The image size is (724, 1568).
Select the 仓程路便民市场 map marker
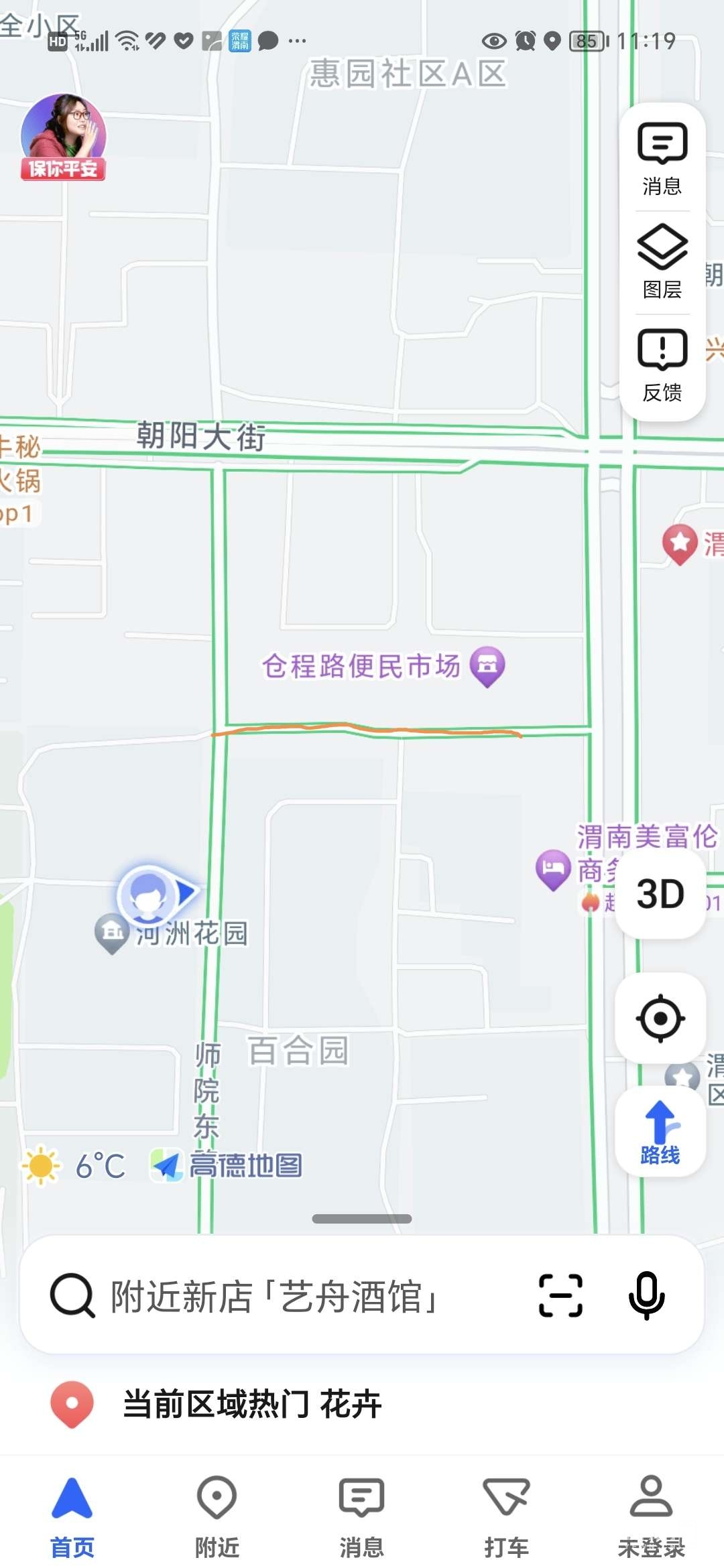pos(487,666)
